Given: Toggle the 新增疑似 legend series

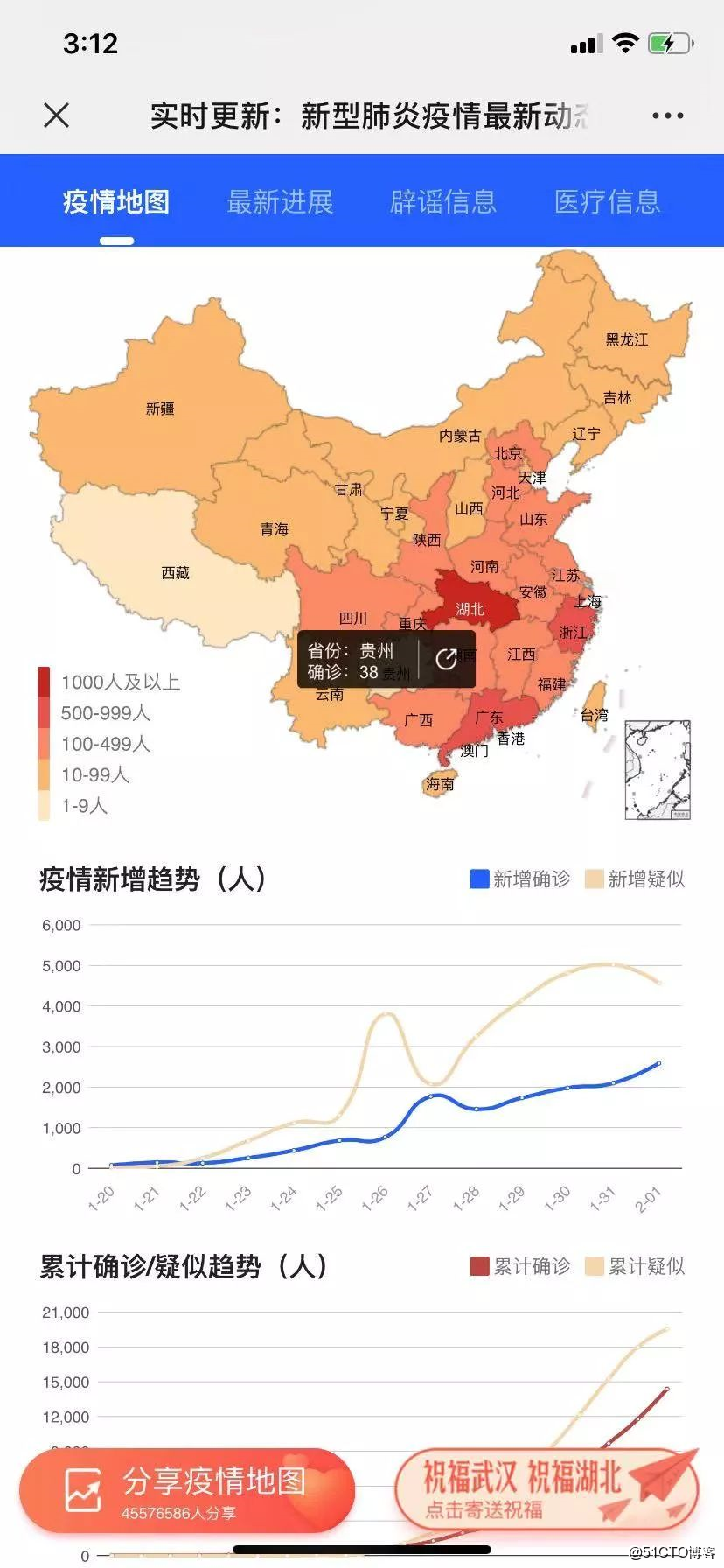Looking at the screenshot, I should (635, 878).
